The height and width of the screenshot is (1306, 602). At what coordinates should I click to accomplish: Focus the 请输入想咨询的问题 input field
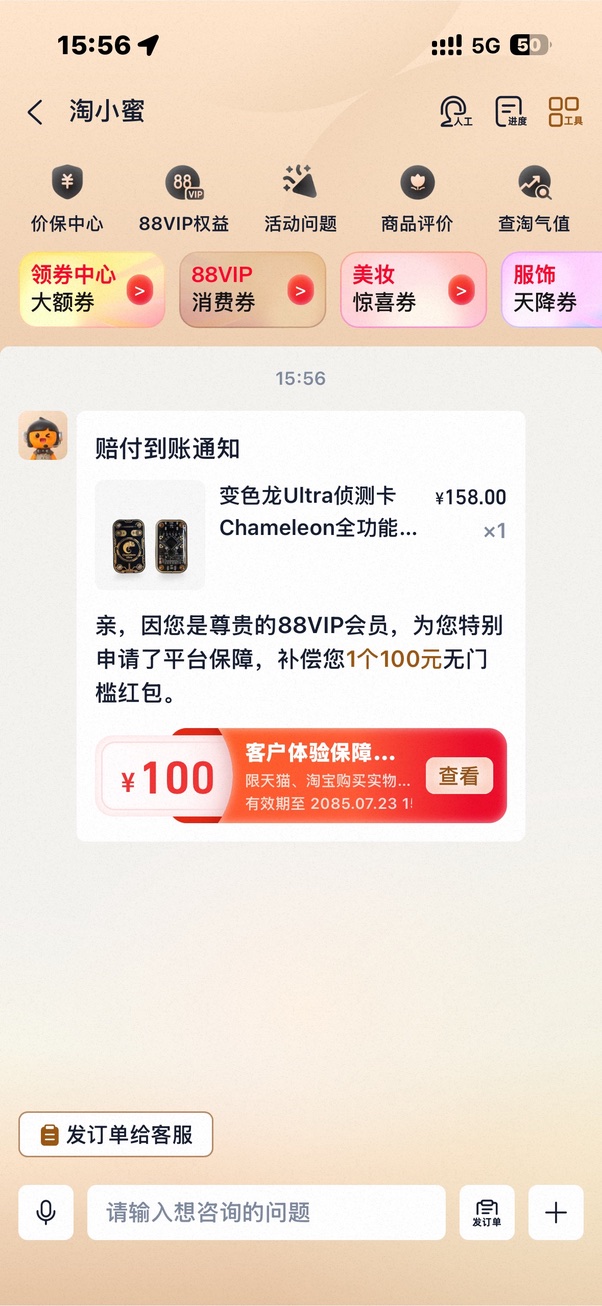[x=266, y=1213]
